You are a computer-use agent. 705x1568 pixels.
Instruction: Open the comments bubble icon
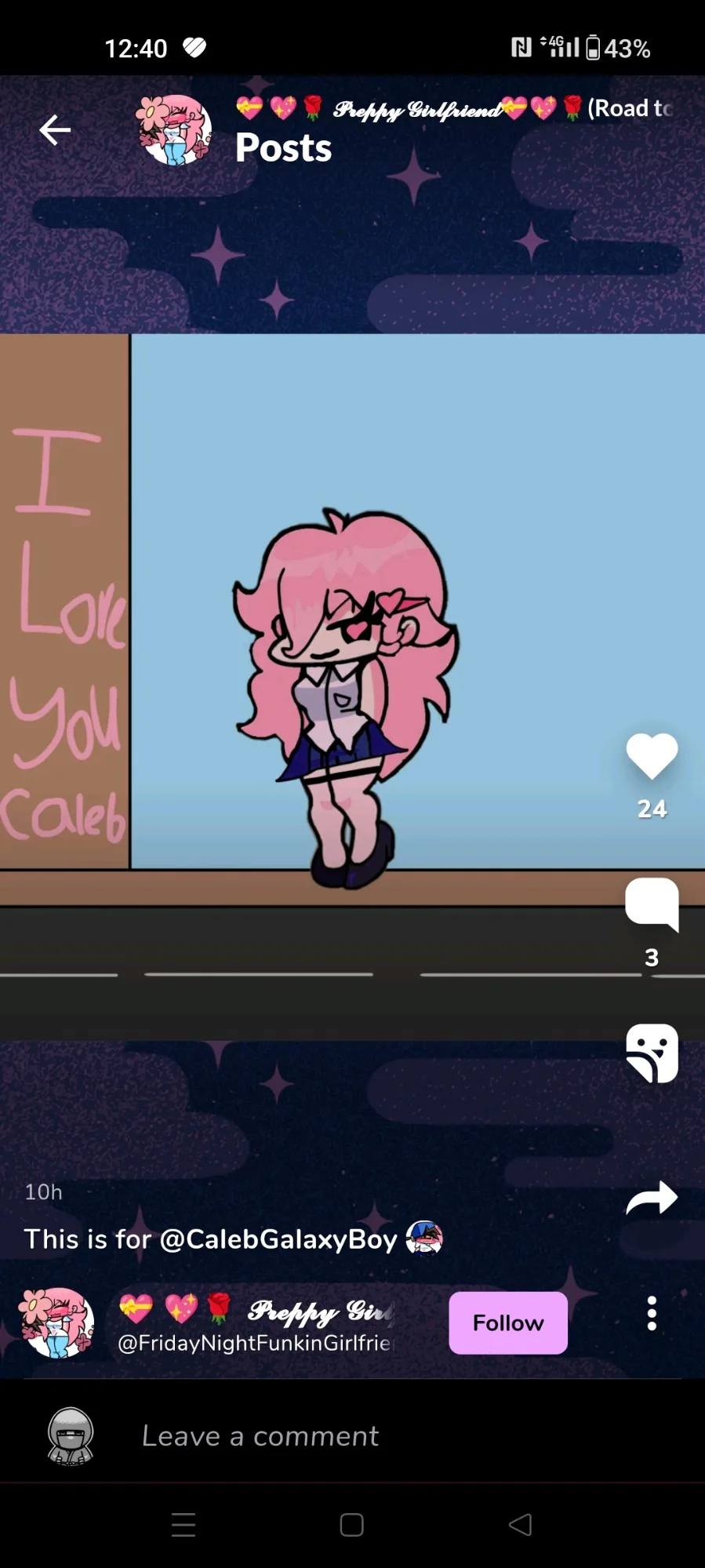pyautogui.click(x=652, y=904)
